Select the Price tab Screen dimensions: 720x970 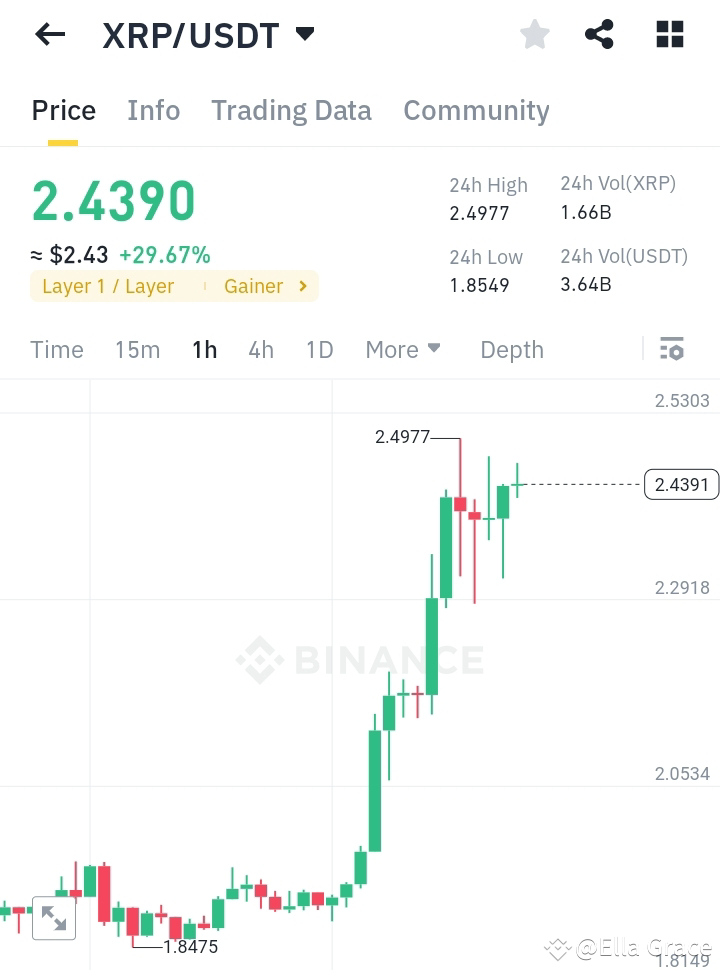coord(63,110)
